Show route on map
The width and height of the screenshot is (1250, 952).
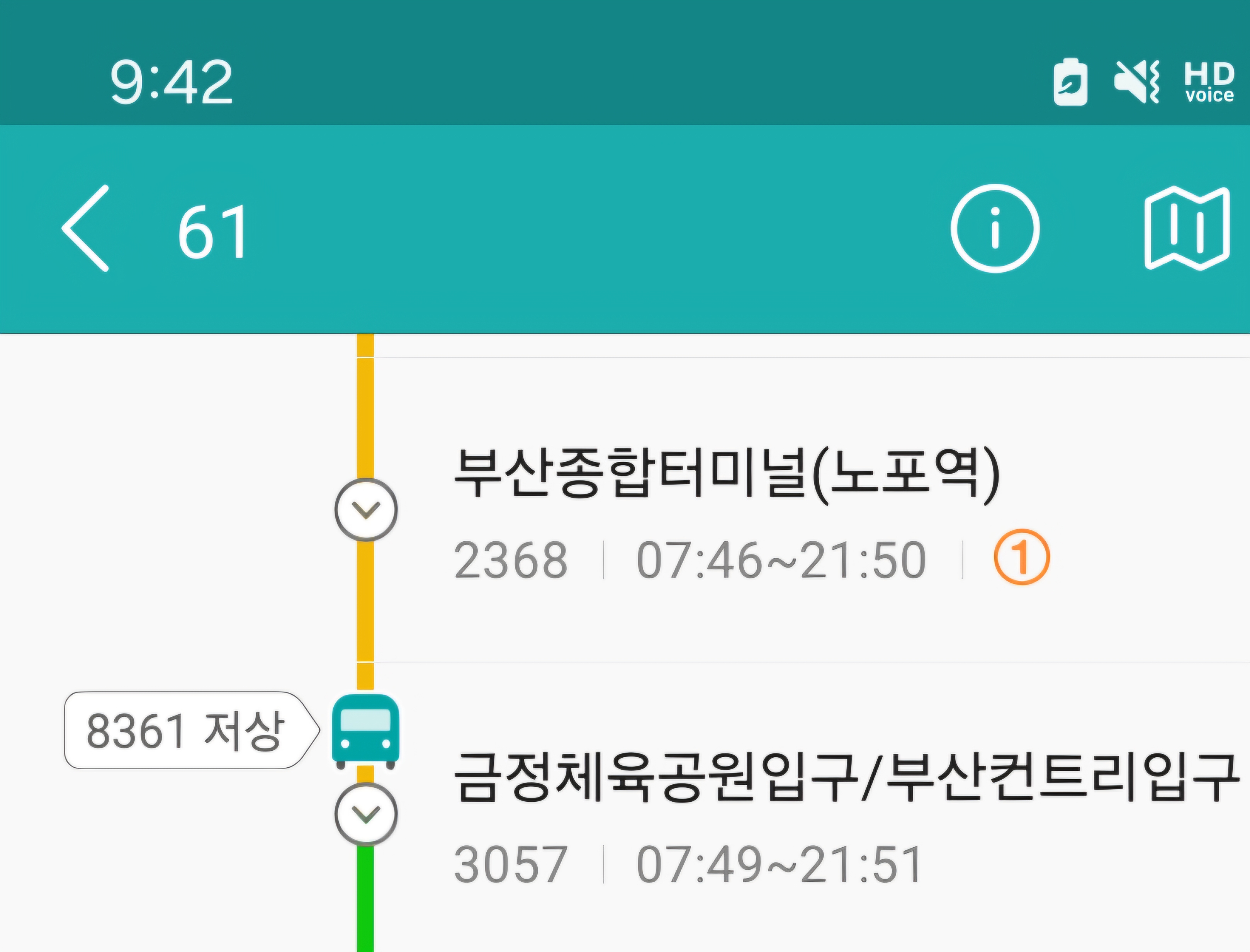(x=1187, y=228)
